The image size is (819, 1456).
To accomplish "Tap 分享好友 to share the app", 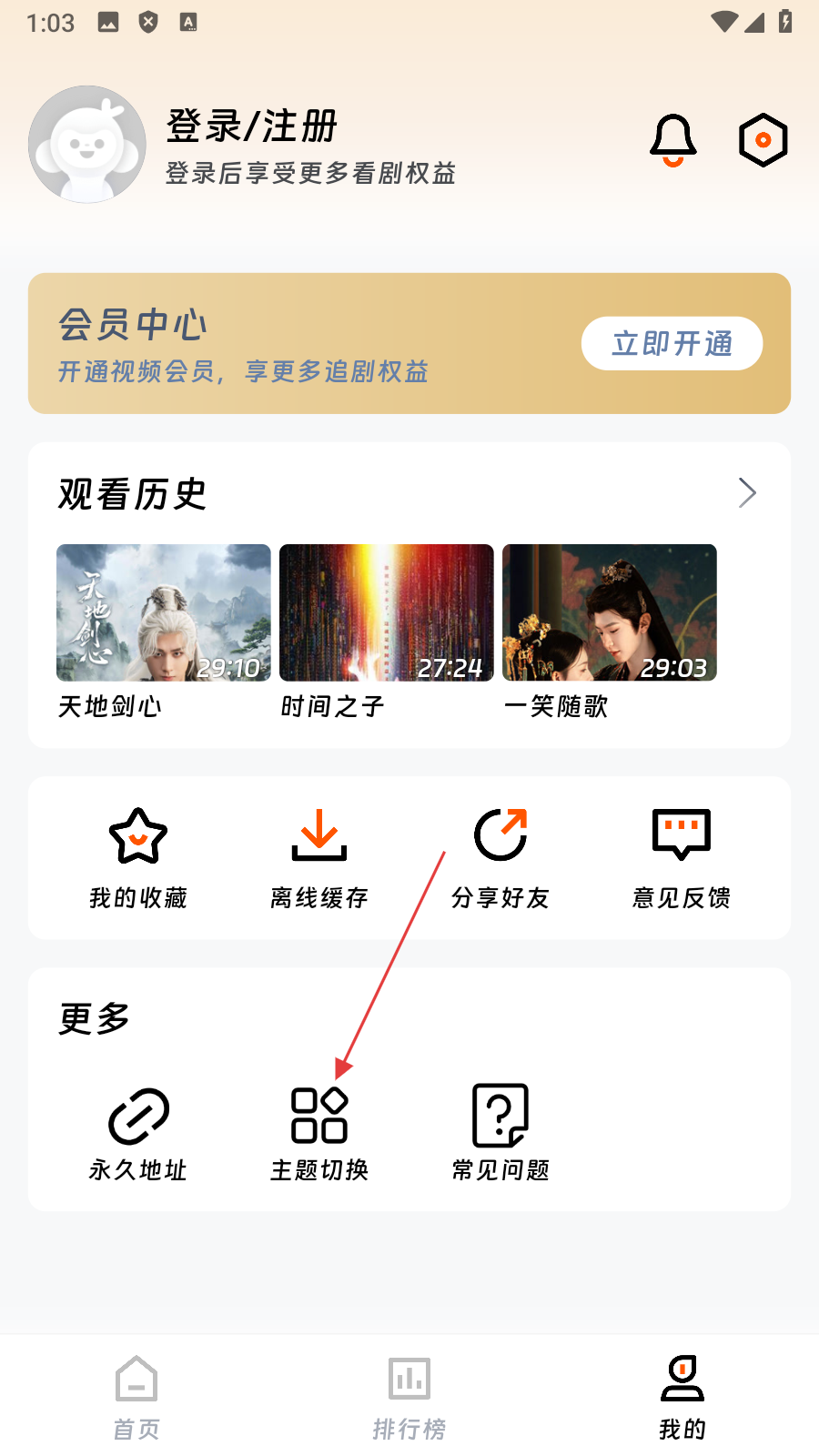I will point(500,857).
